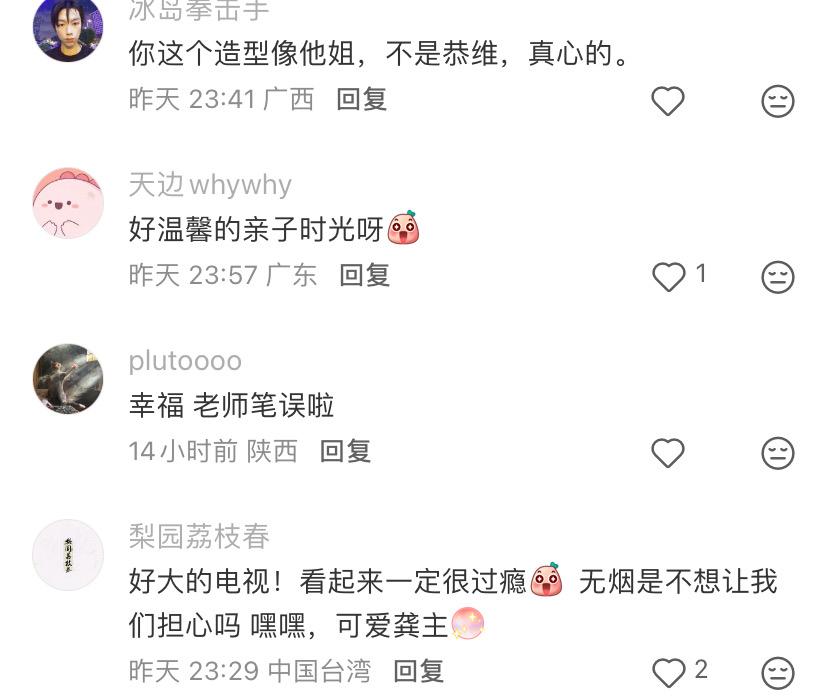Open plutoooo's profile by username
The image size is (828, 699).
(x=185, y=361)
